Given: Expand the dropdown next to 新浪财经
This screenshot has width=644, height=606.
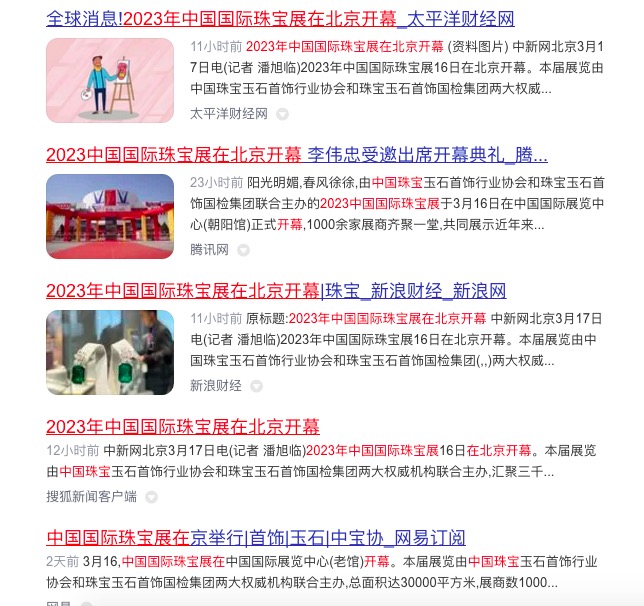Looking at the screenshot, I should [x=256, y=386].
